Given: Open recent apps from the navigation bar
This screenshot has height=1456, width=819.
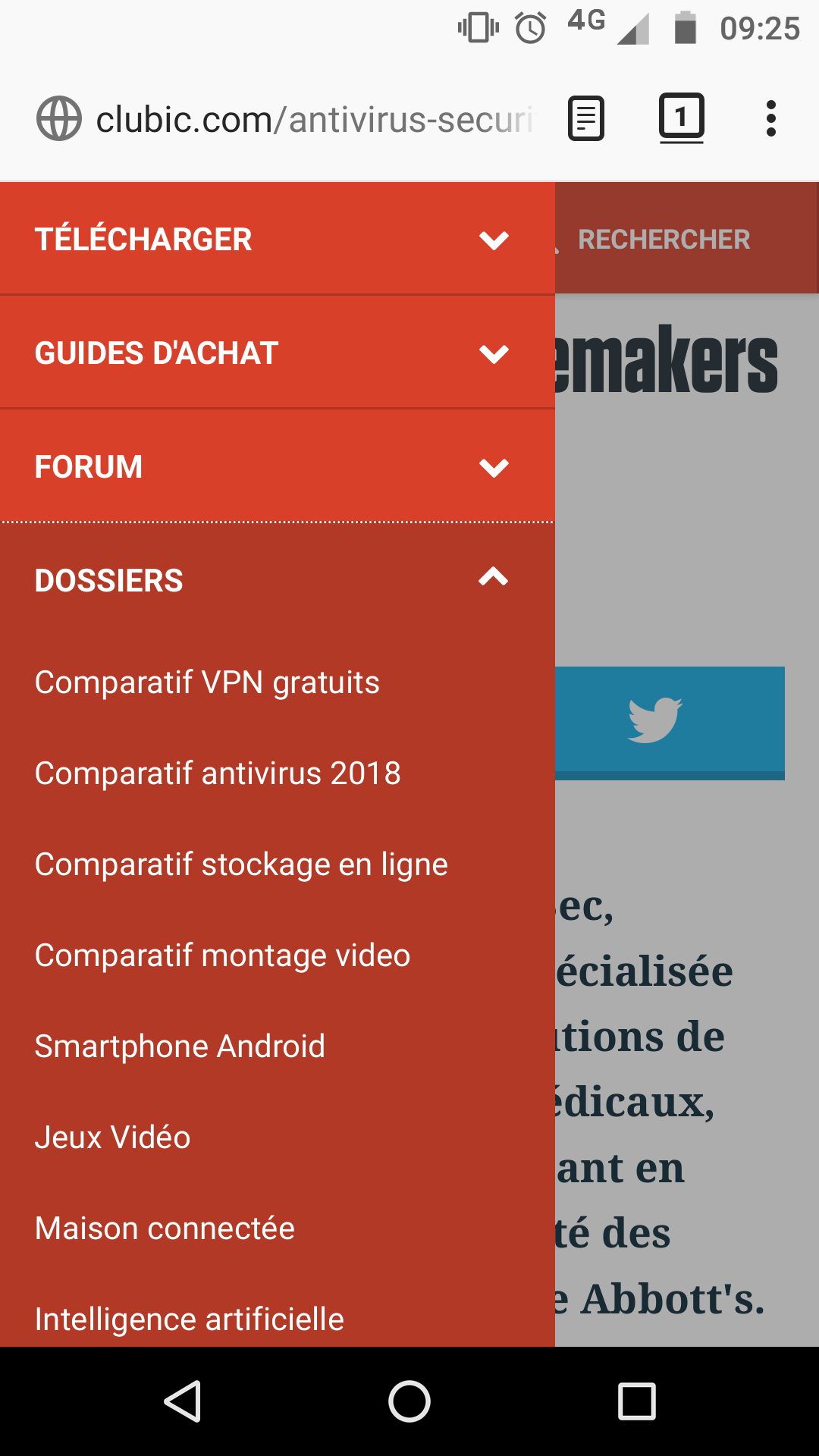Looking at the screenshot, I should [636, 1401].
